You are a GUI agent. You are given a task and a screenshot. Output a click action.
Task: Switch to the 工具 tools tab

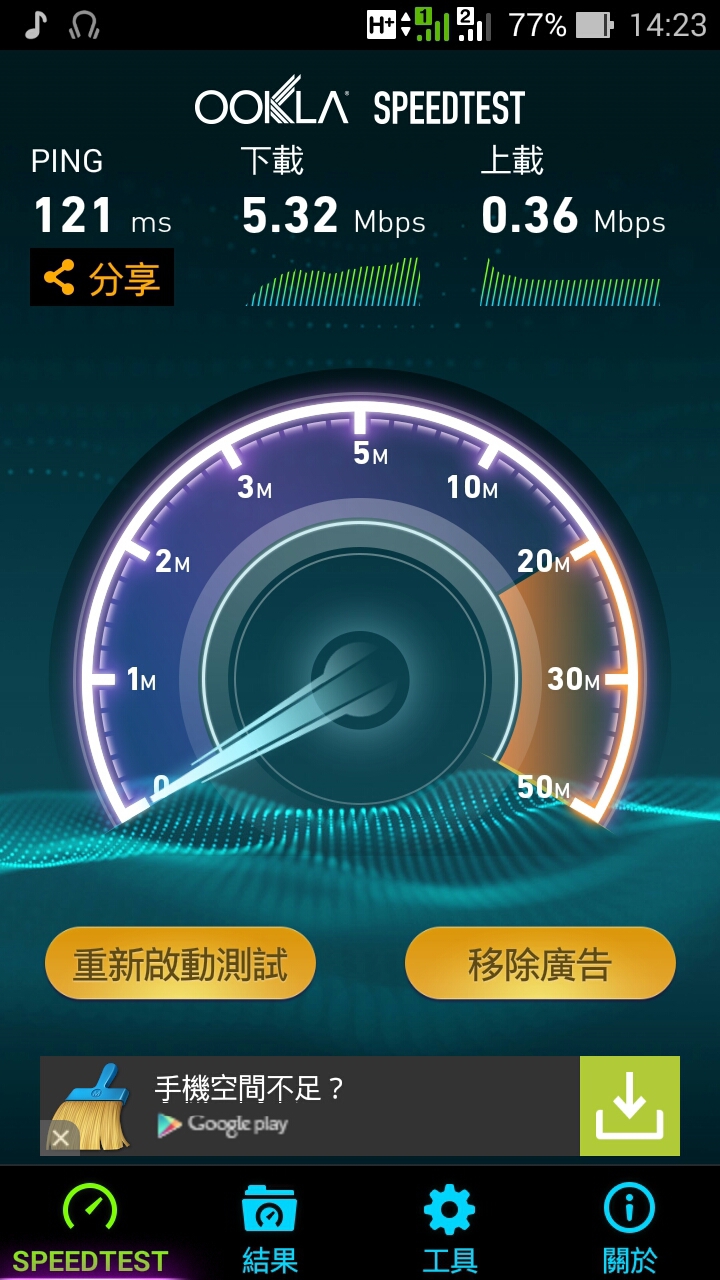[450, 1227]
